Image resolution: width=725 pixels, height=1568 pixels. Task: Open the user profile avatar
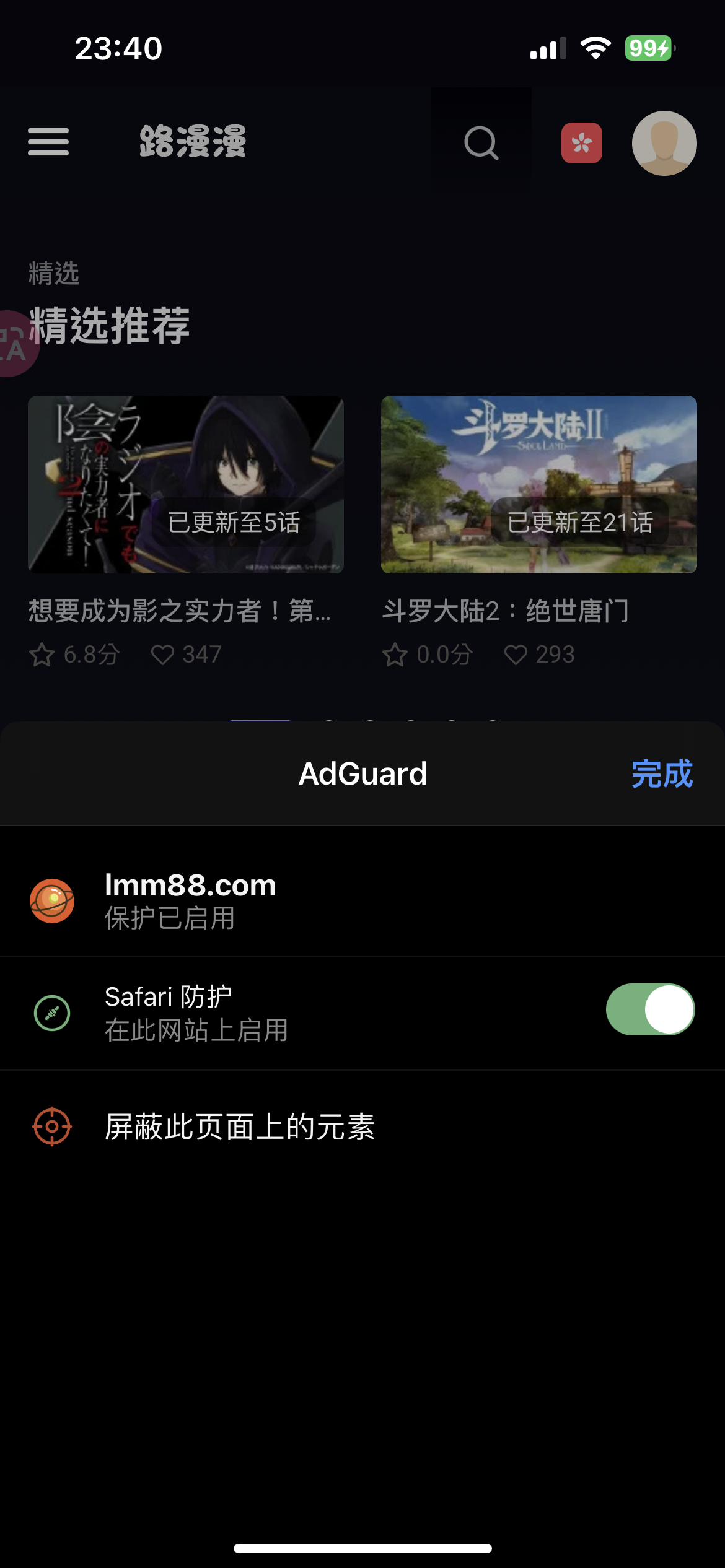[x=664, y=143]
